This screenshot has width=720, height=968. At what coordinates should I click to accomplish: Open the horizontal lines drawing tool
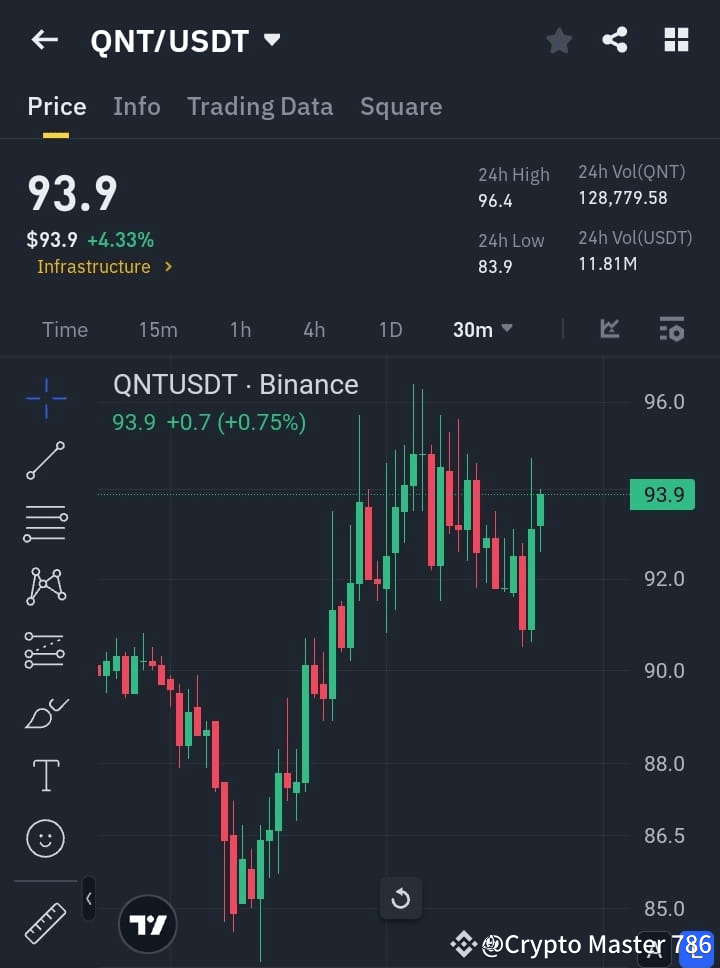click(x=45, y=524)
